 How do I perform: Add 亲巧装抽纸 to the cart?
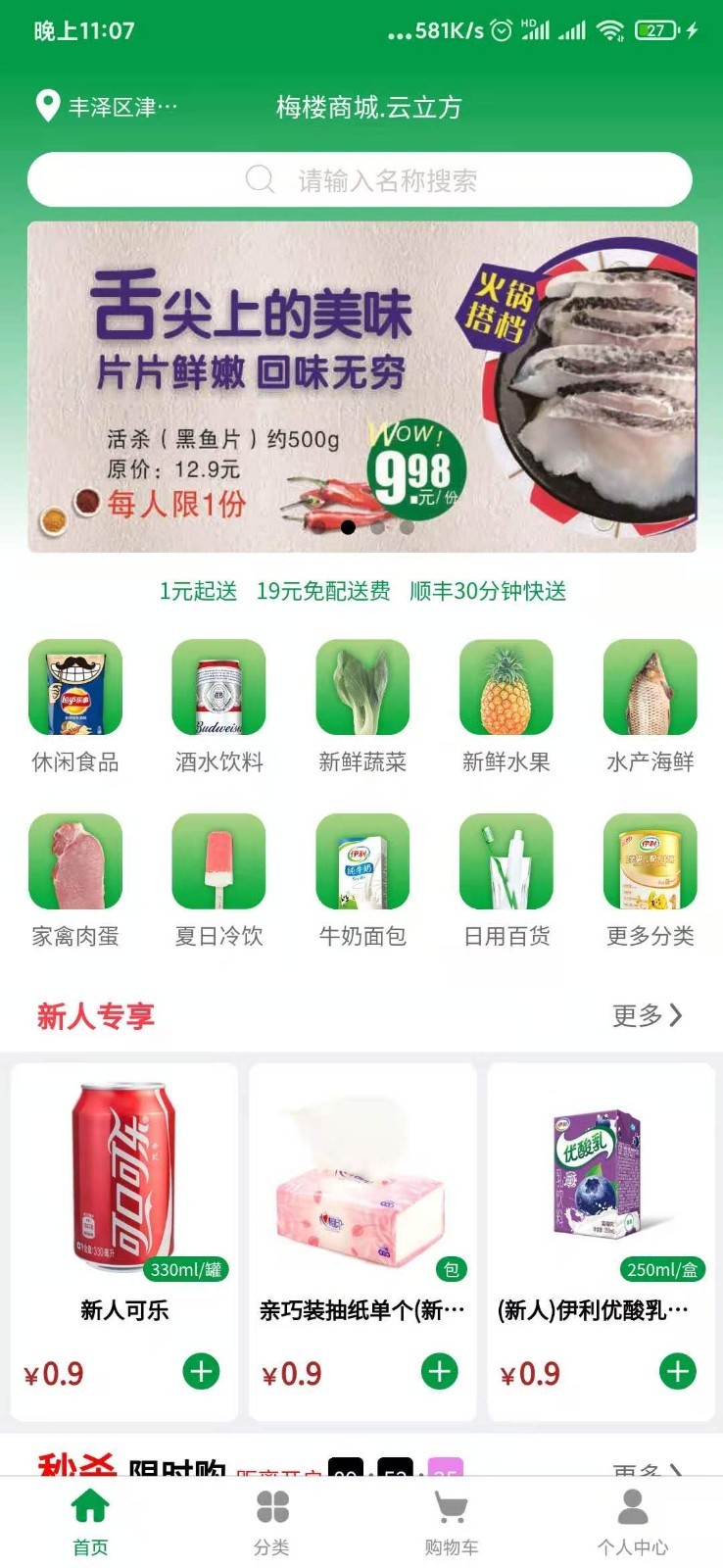tap(440, 1371)
